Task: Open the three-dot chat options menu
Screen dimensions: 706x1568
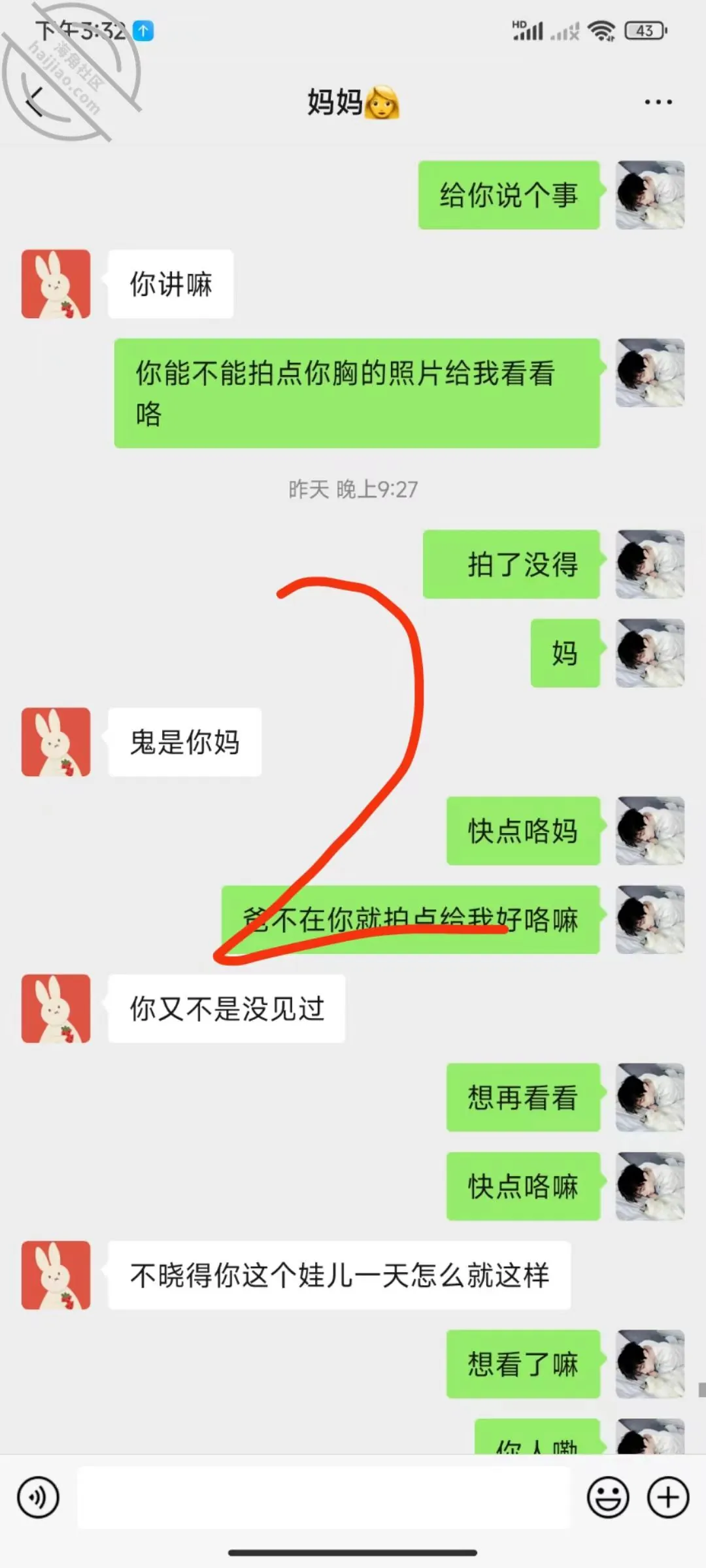Action: (x=658, y=102)
